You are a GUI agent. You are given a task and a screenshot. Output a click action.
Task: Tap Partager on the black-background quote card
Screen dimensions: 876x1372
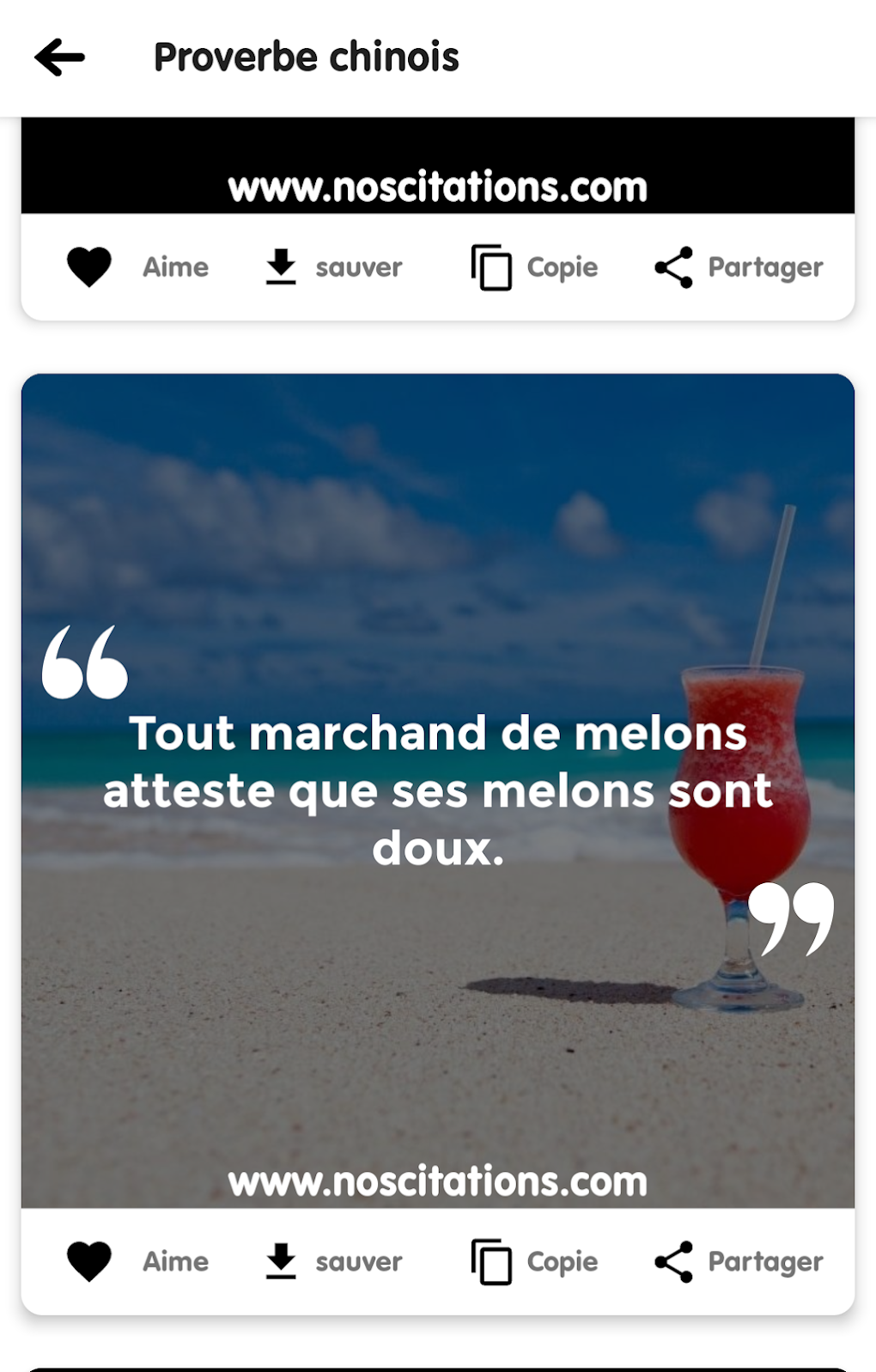(739, 267)
